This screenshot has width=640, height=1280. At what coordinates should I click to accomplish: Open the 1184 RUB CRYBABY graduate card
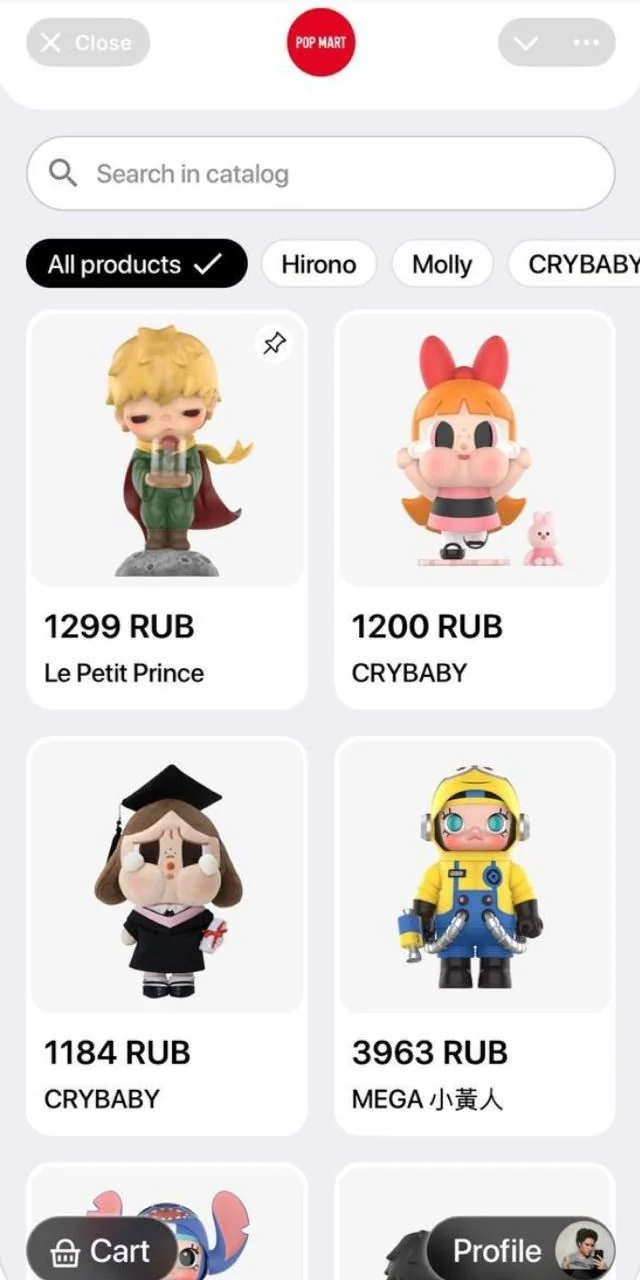click(x=166, y=936)
